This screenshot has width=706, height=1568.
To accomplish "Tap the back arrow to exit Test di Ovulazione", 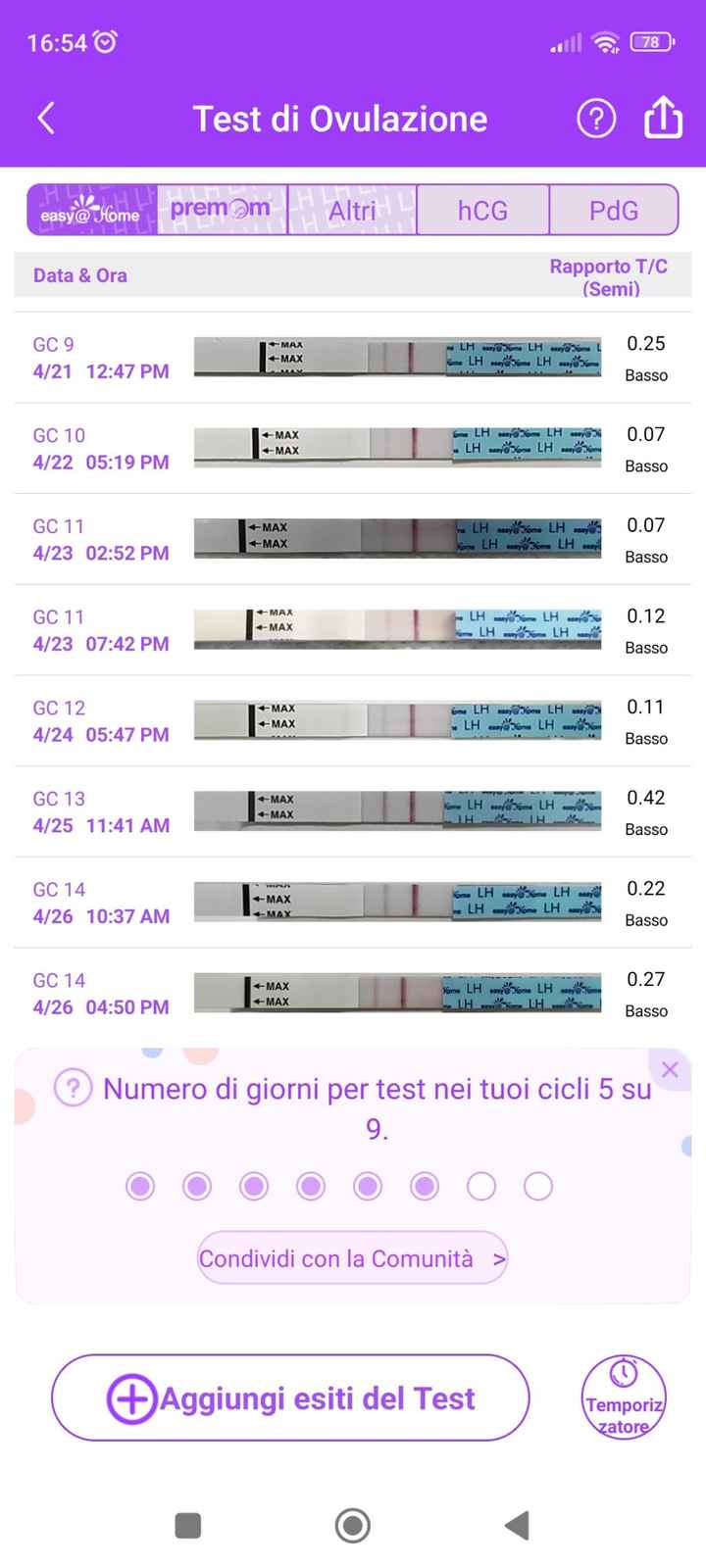I will click(44, 118).
